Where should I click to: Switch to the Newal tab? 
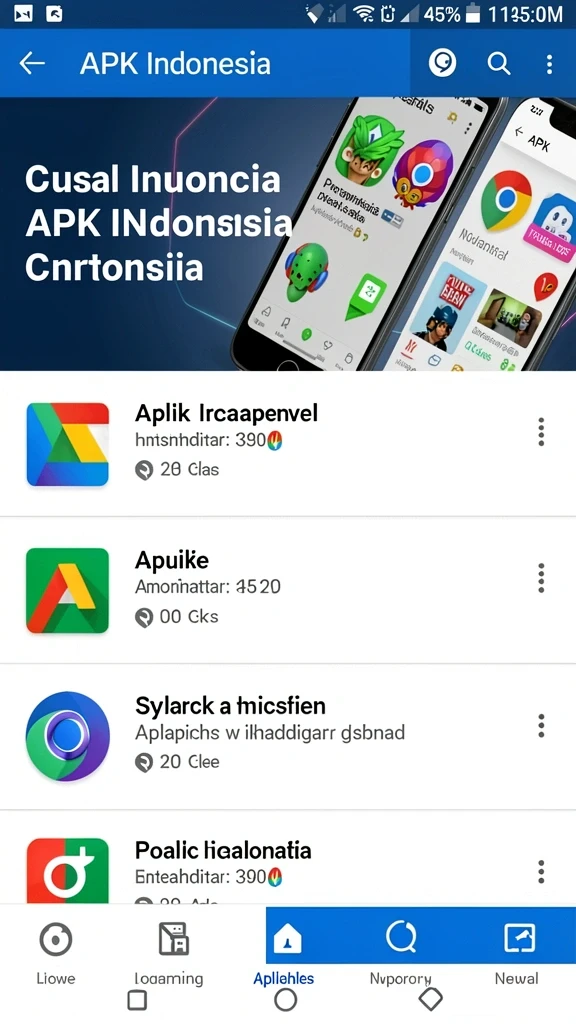click(516, 952)
